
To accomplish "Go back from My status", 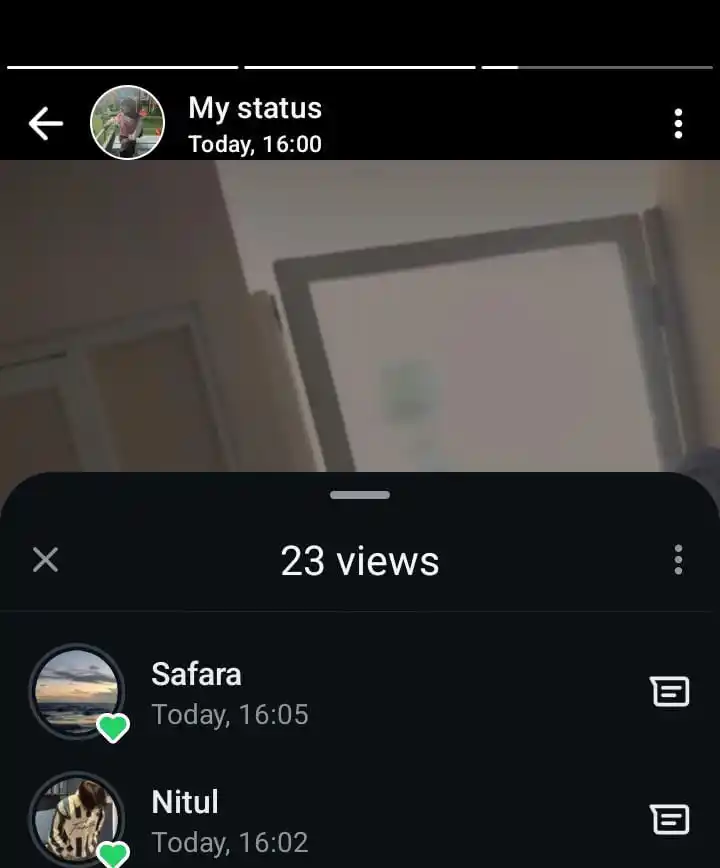I will click(x=46, y=124).
